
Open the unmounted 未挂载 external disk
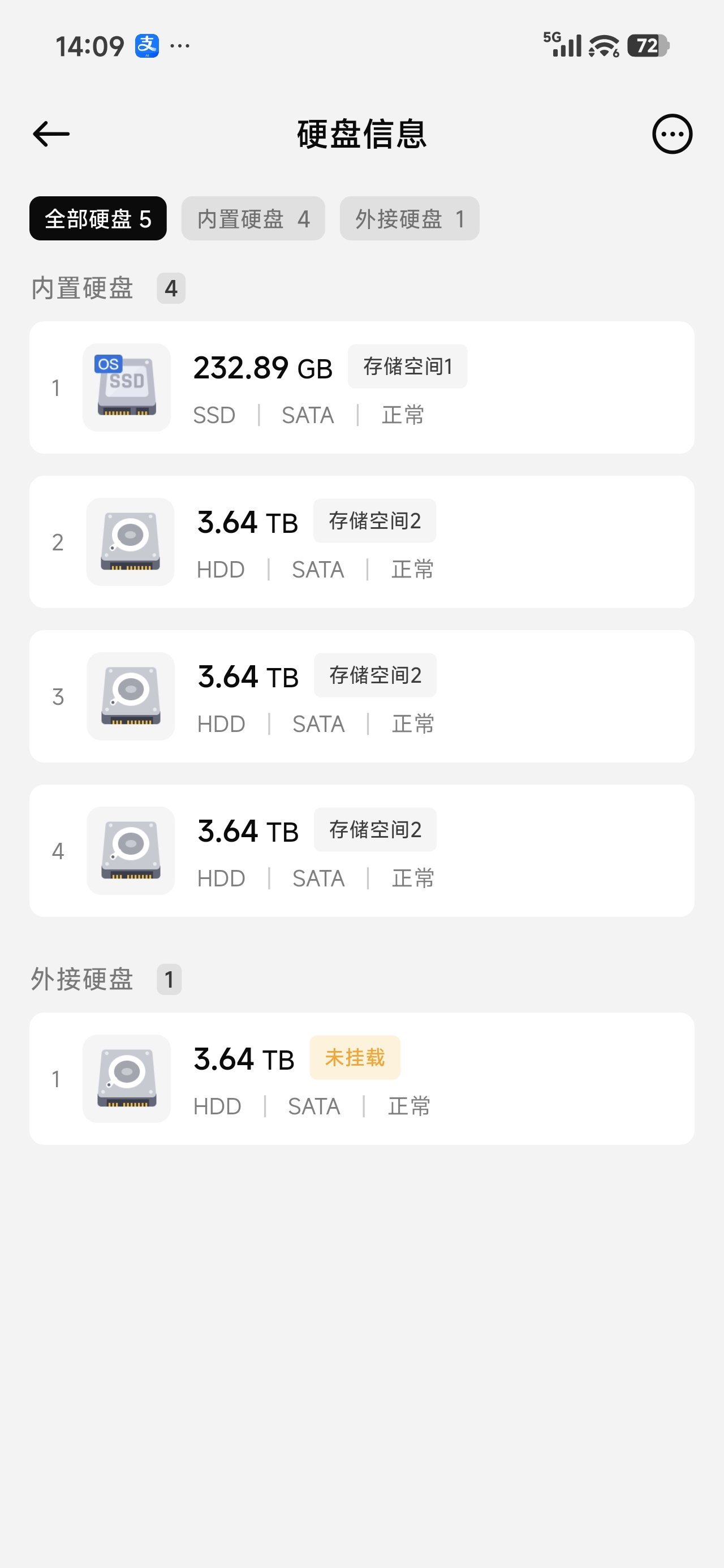pos(361,1079)
